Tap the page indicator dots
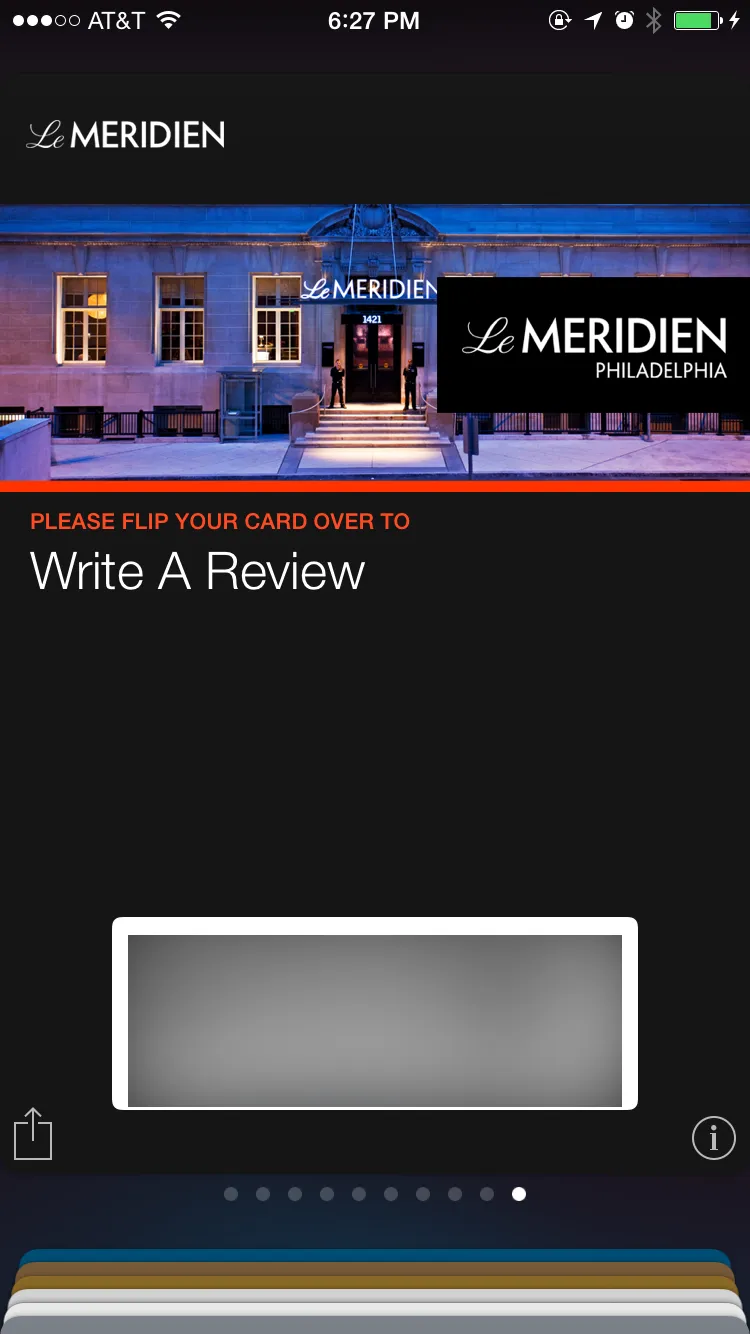The width and height of the screenshot is (750, 1334). (x=375, y=1194)
